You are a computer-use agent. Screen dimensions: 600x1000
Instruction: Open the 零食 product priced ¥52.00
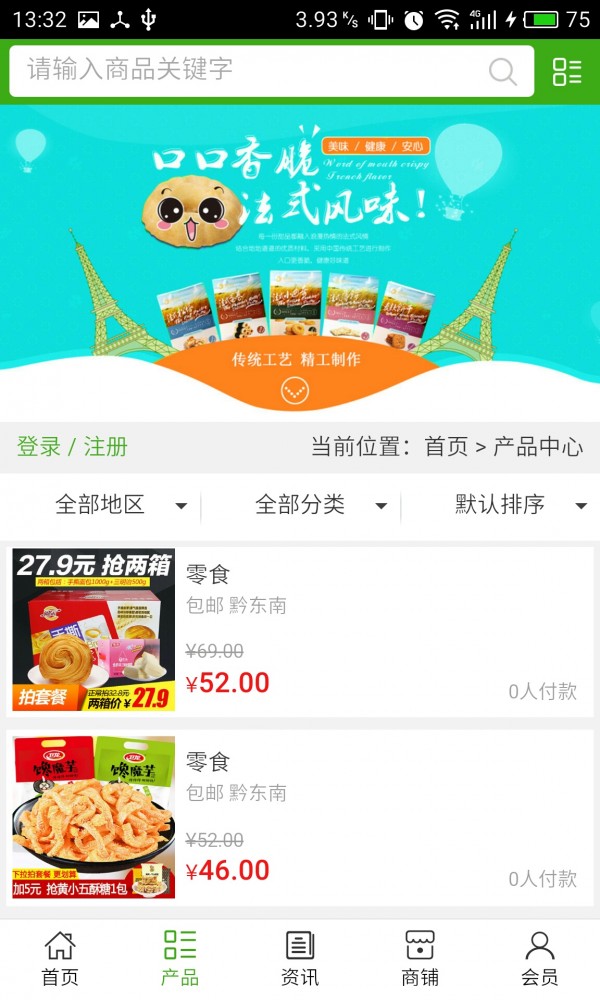(x=300, y=630)
